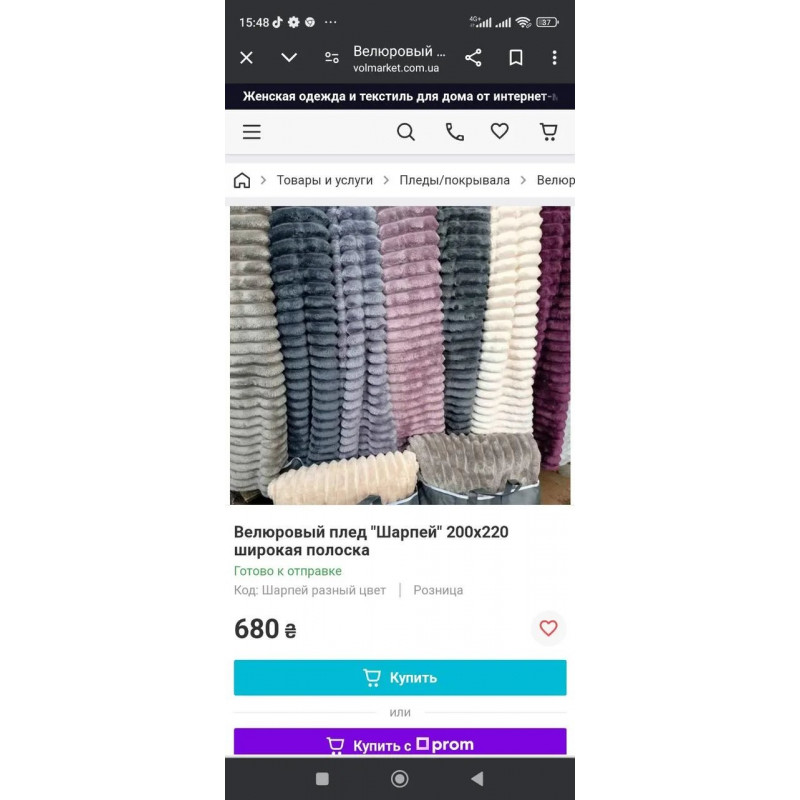Tap the Купить button

tap(400, 678)
